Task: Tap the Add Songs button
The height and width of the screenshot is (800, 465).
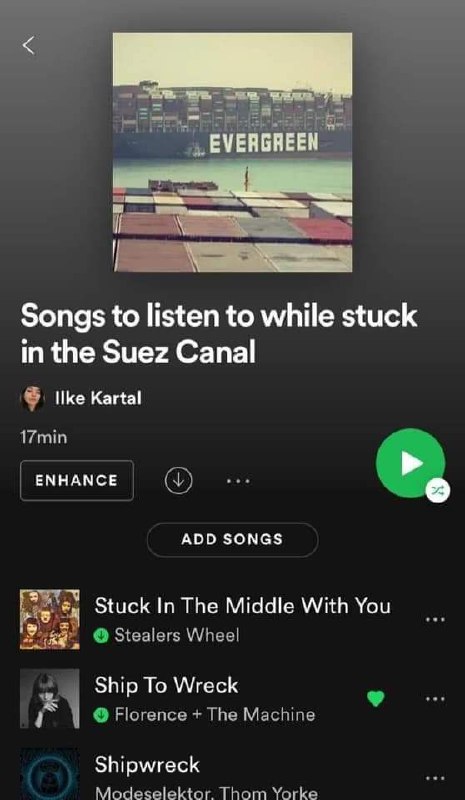Action: (x=232, y=539)
